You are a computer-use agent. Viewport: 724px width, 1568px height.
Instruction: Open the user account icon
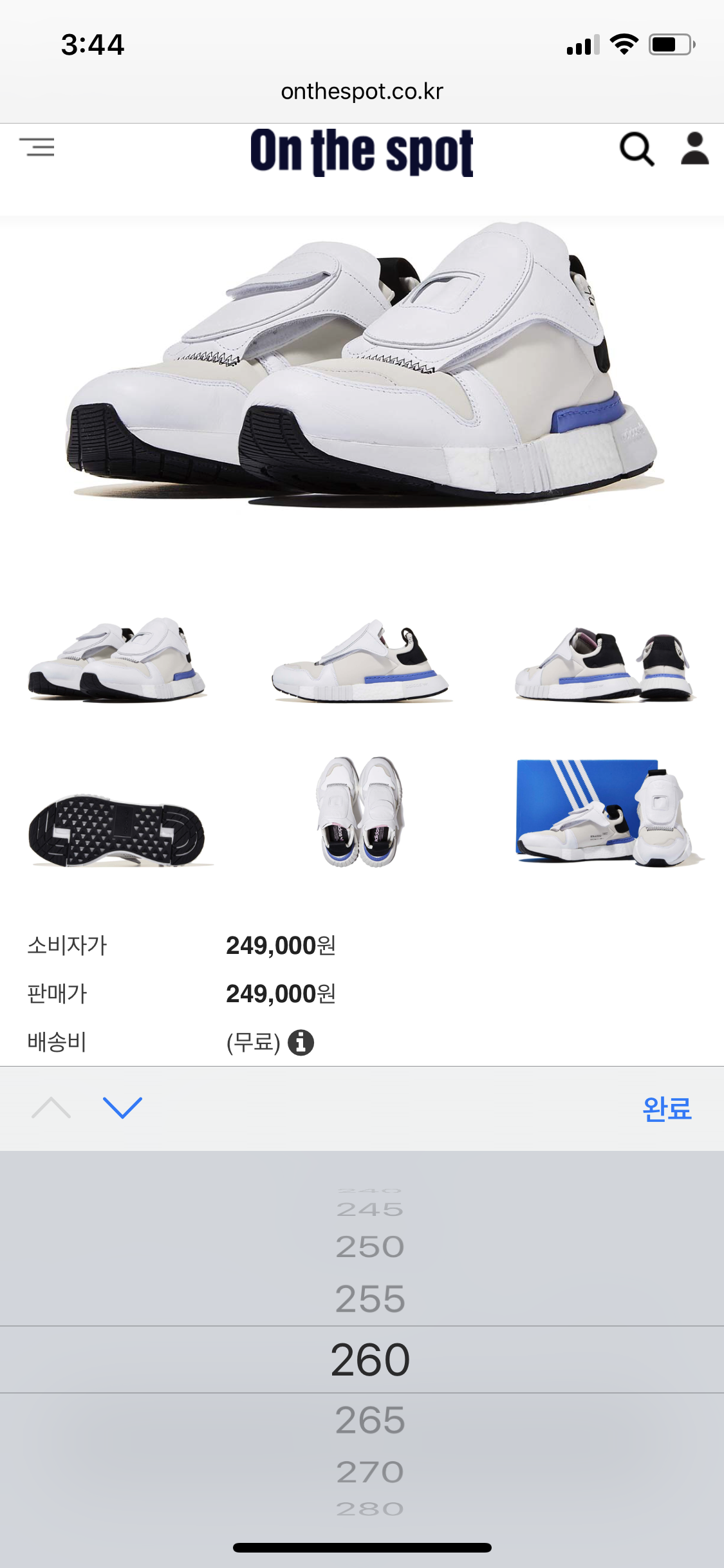click(x=694, y=149)
